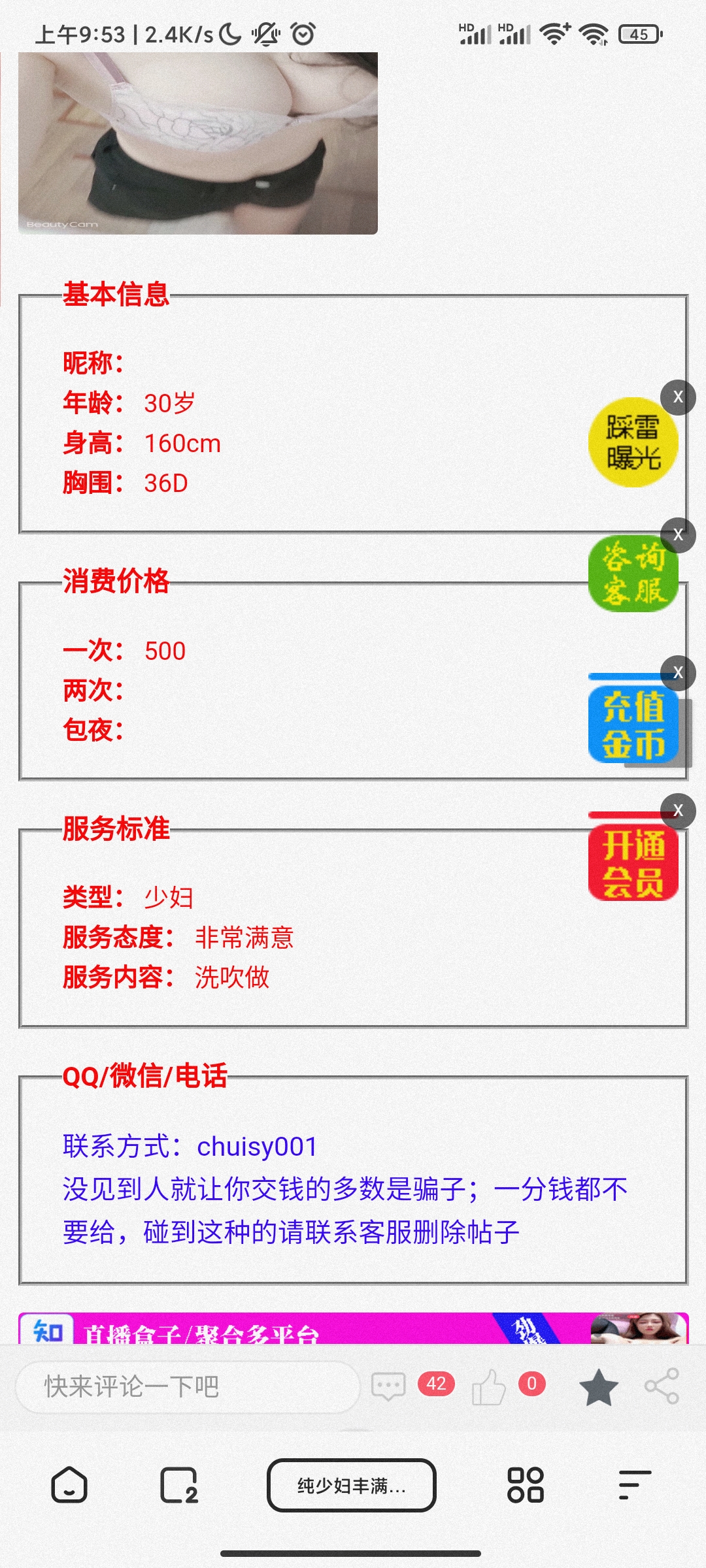Open the browser menu
706x1568 pixels.
pos(635,1485)
